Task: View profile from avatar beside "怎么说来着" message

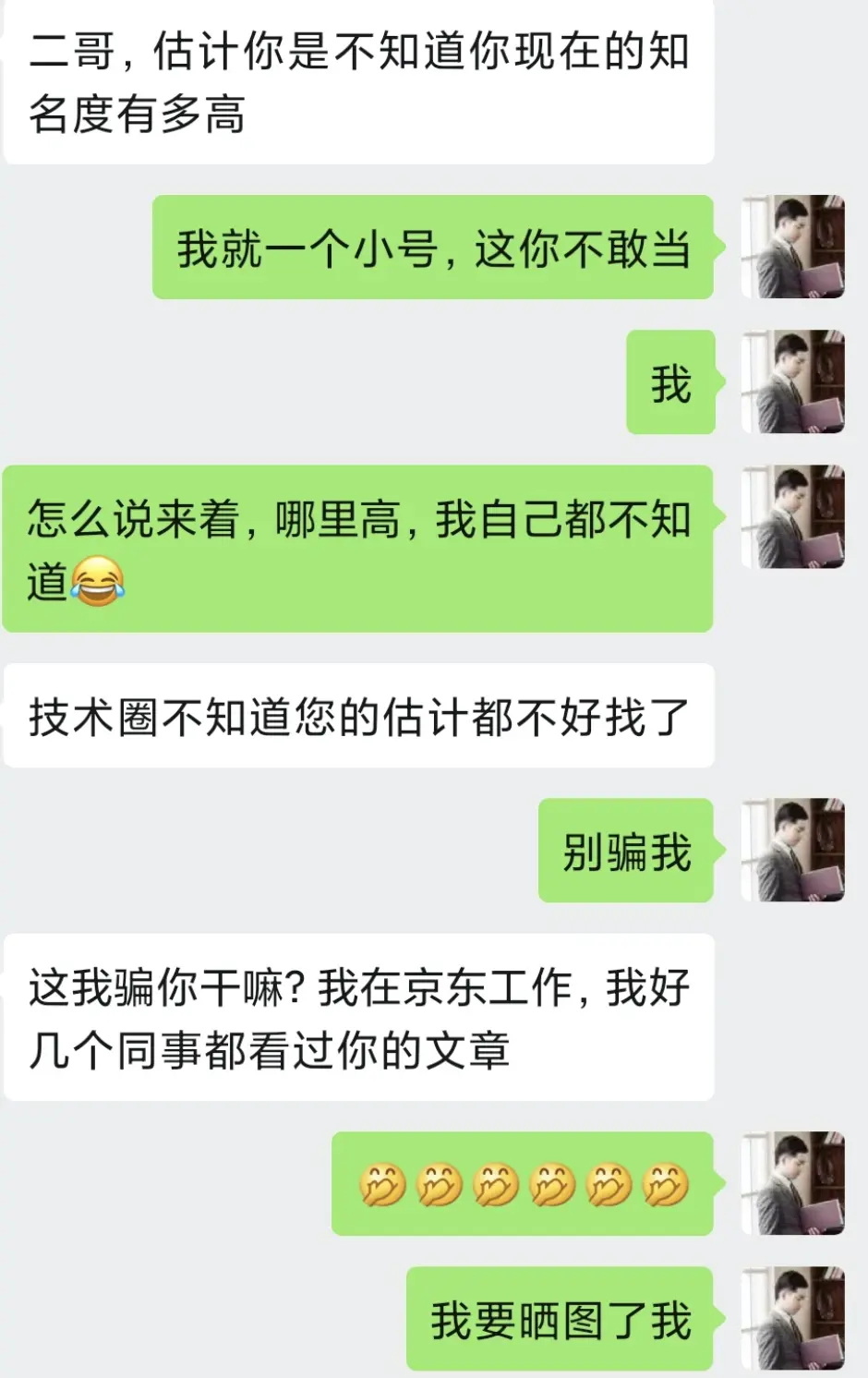Action: click(x=793, y=516)
